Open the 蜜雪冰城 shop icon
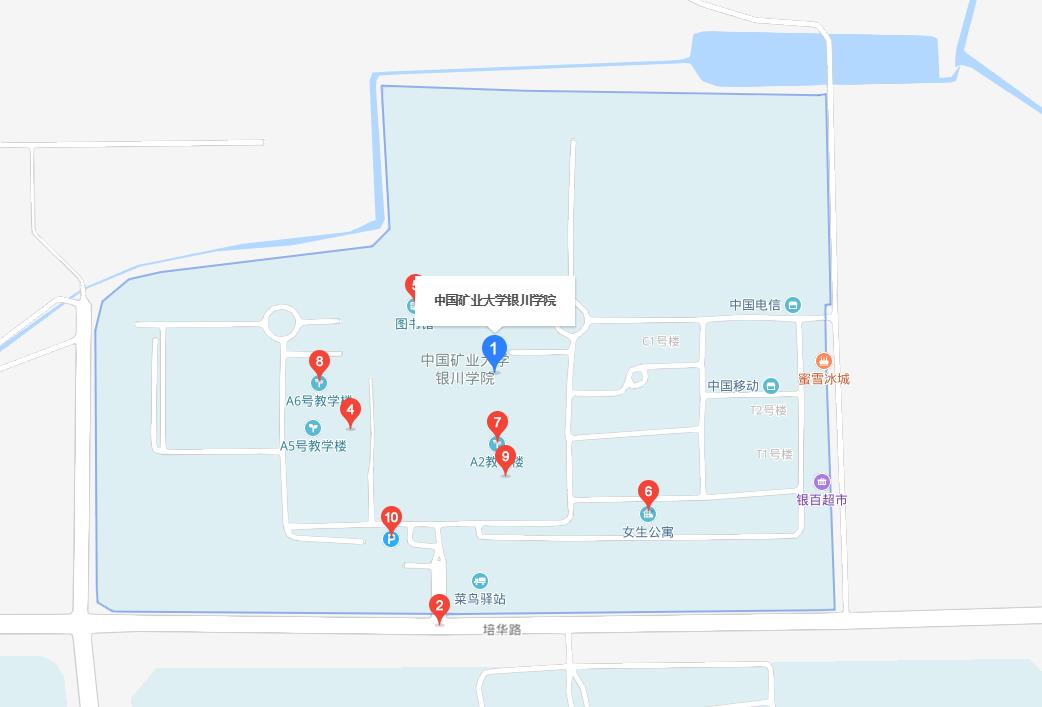 (823, 361)
